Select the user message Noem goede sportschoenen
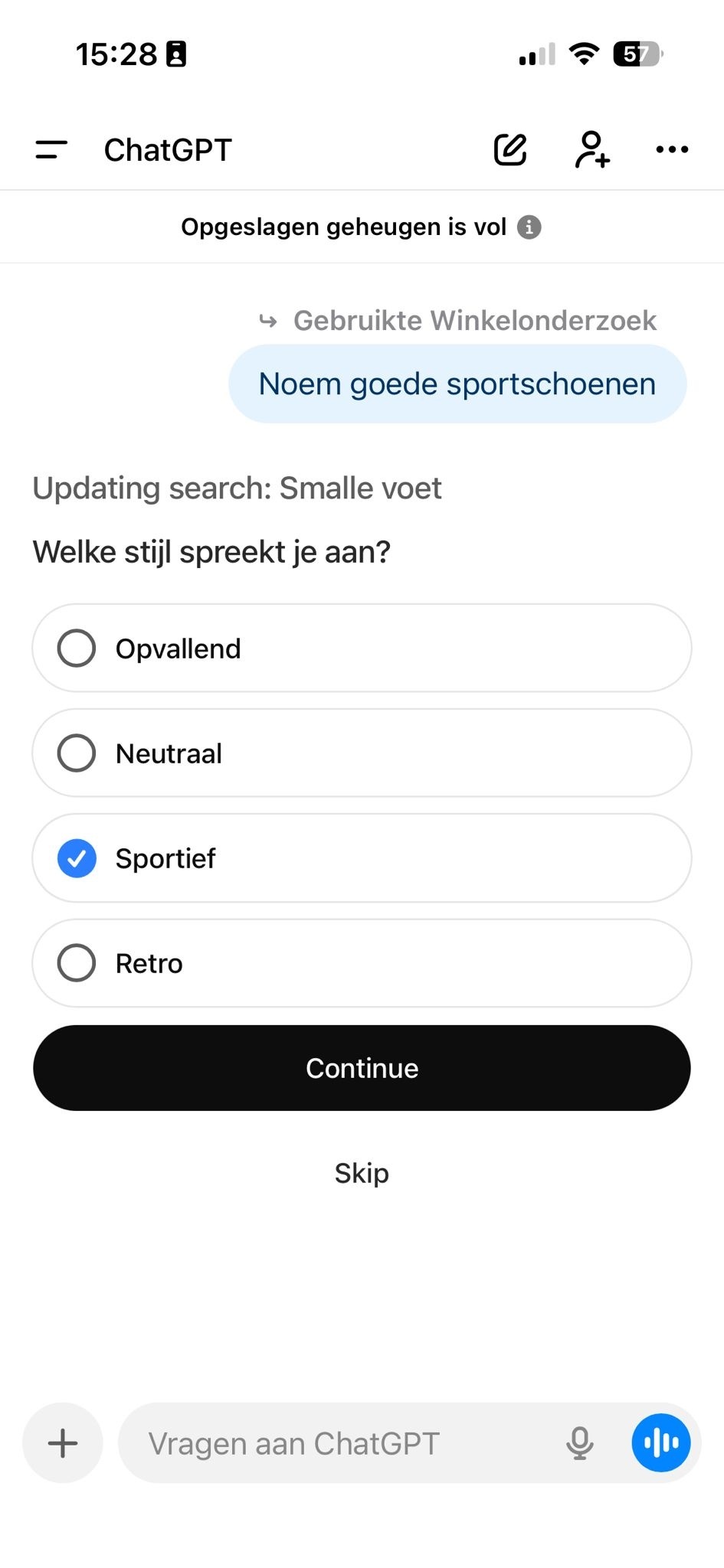The height and width of the screenshot is (1568, 724). pos(457,383)
